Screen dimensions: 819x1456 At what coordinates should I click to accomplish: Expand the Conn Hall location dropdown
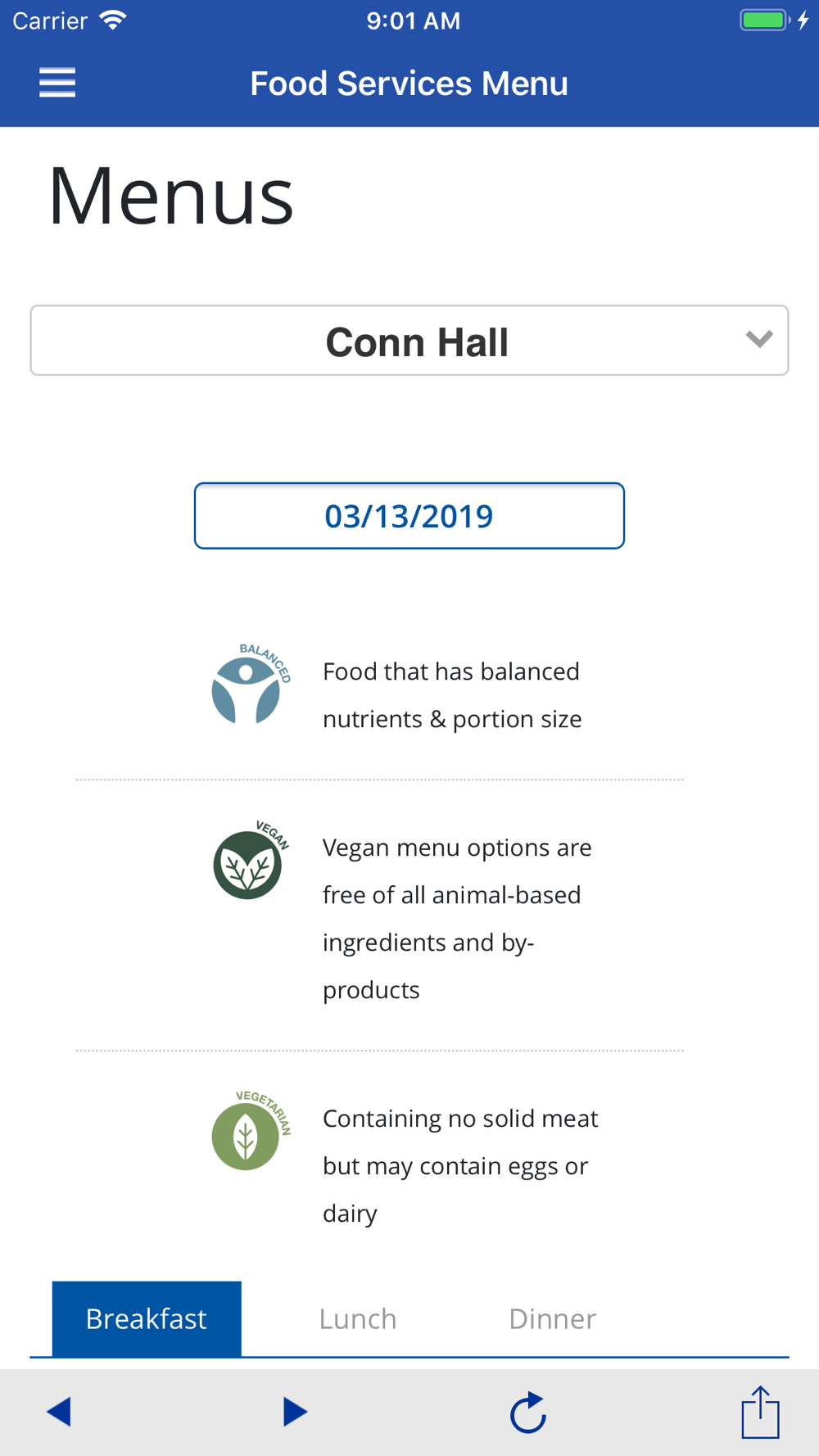409,341
